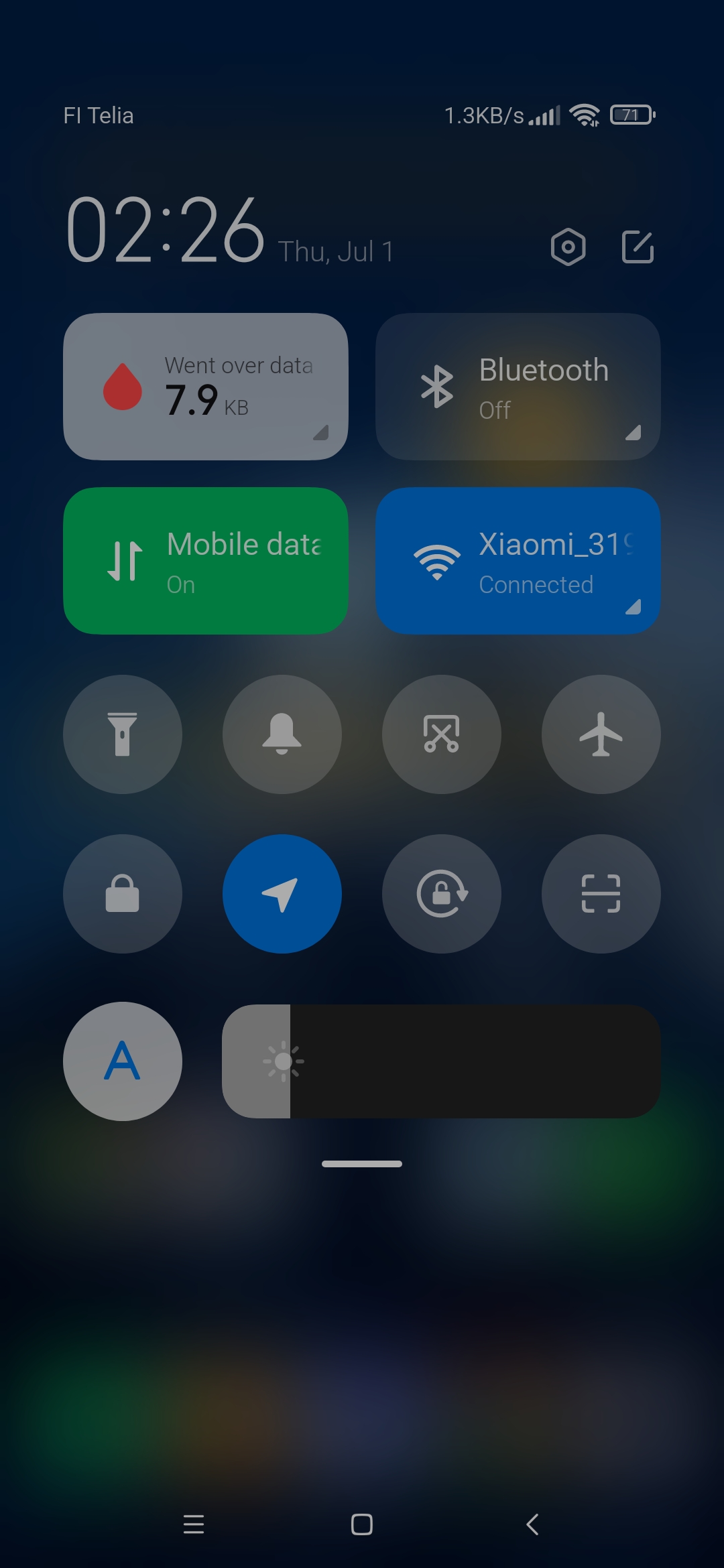This screenshot has height=1568, width=724.
Task: Toggle the Xiaomi Wi-Fi connection
Action: pos(518,561)
